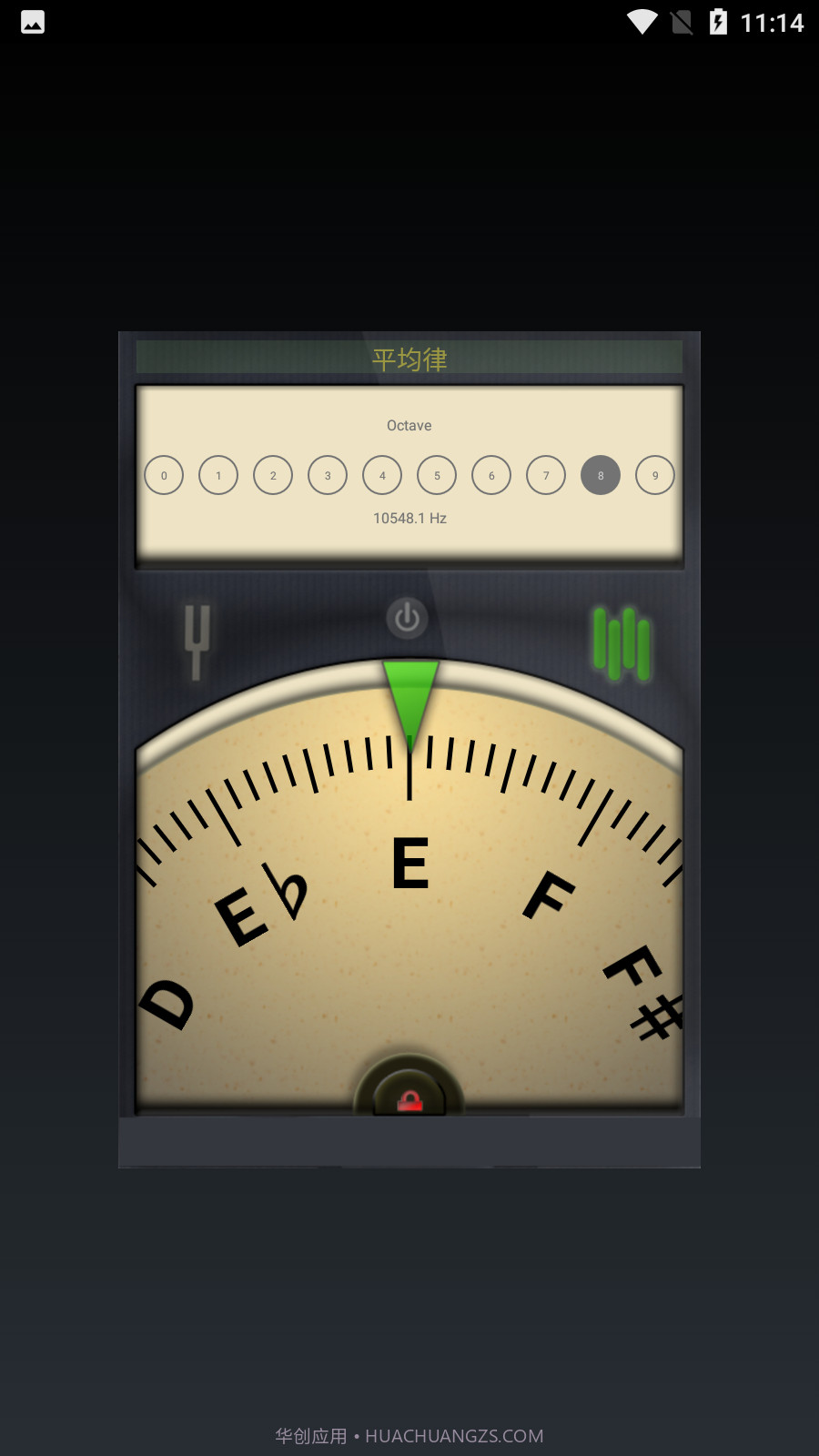Select octave 5

coord(437,475)
